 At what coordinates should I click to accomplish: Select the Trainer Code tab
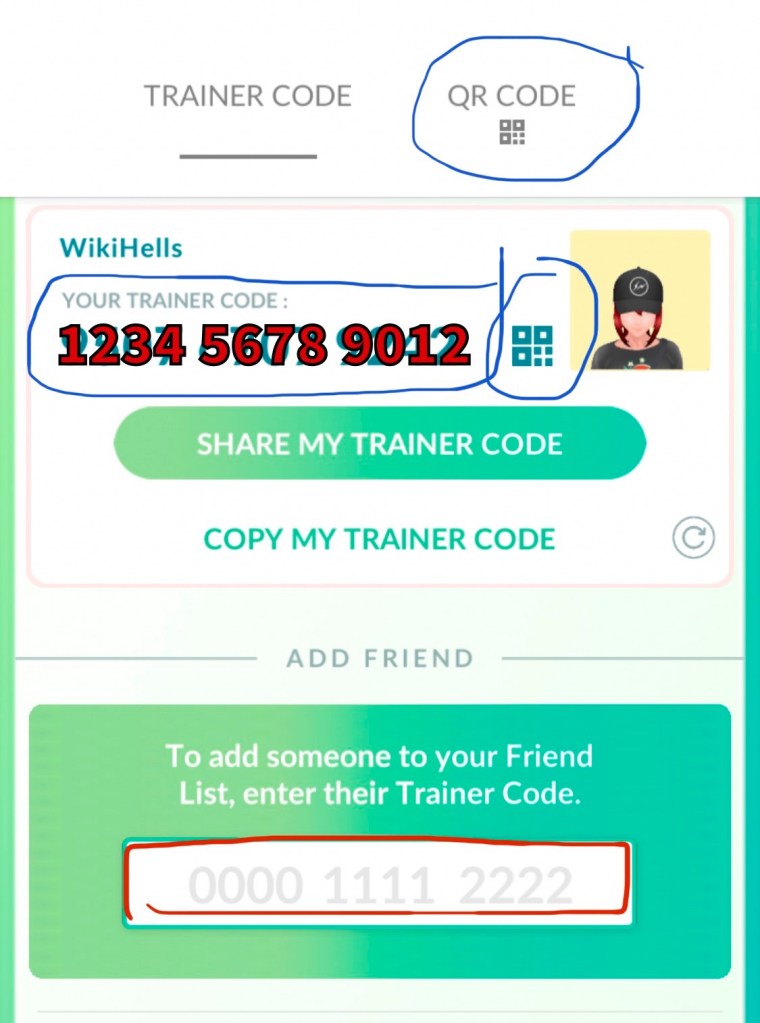point(248,97)
